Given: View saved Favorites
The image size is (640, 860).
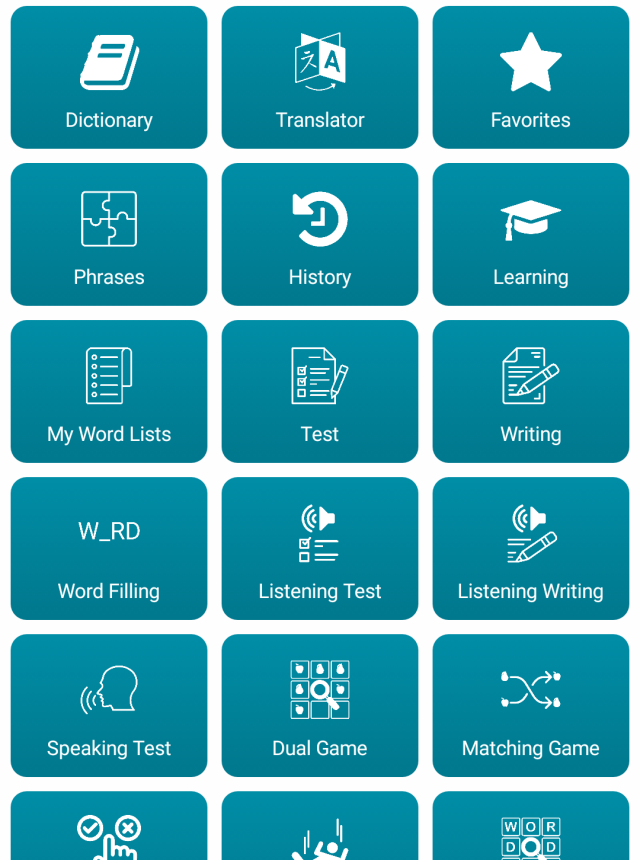Looking at the screenshot, I should (x=531, y=78).
